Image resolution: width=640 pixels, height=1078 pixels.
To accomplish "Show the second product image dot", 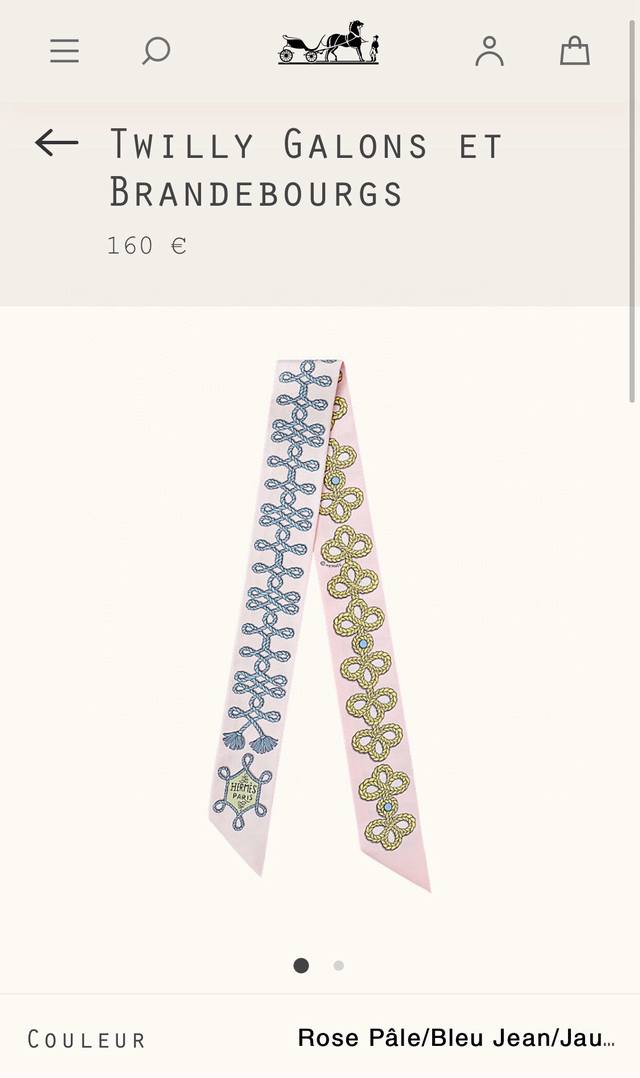I will coord(339,966).
